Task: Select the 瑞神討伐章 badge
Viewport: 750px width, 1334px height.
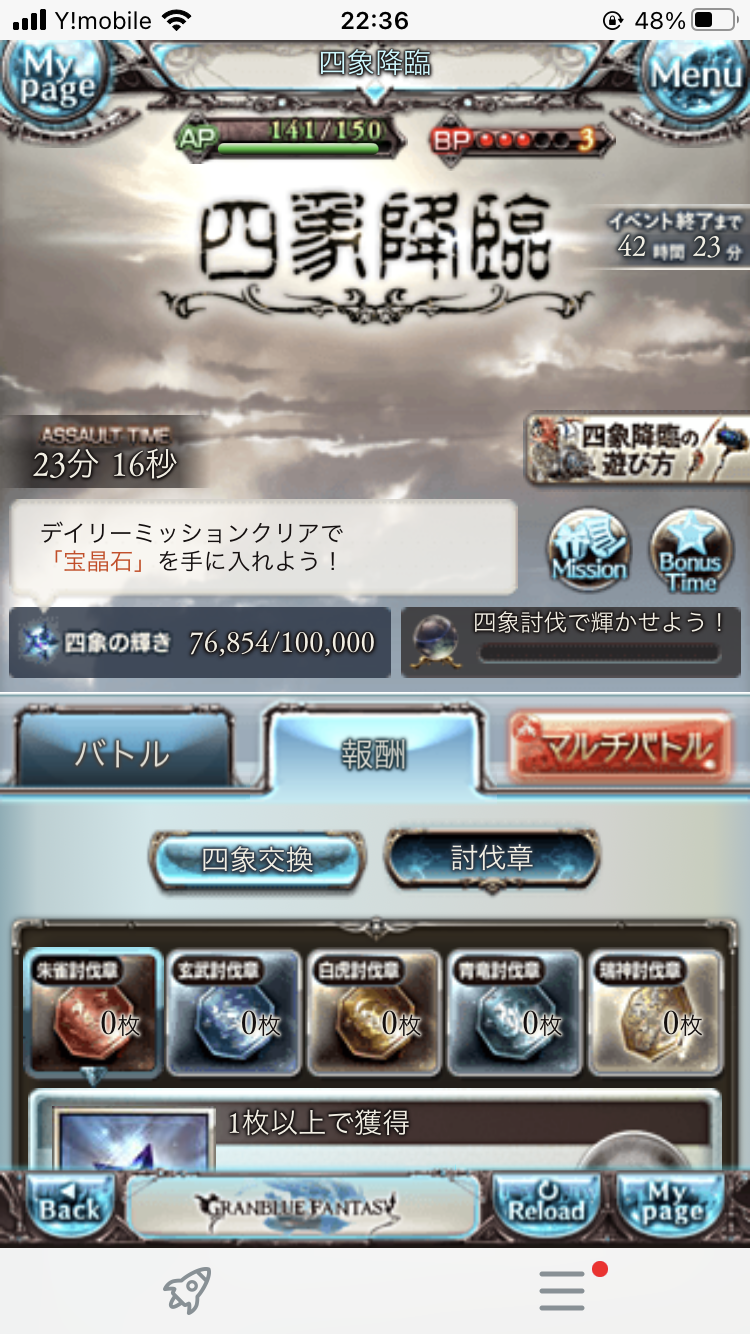Action: [654, 1012]
